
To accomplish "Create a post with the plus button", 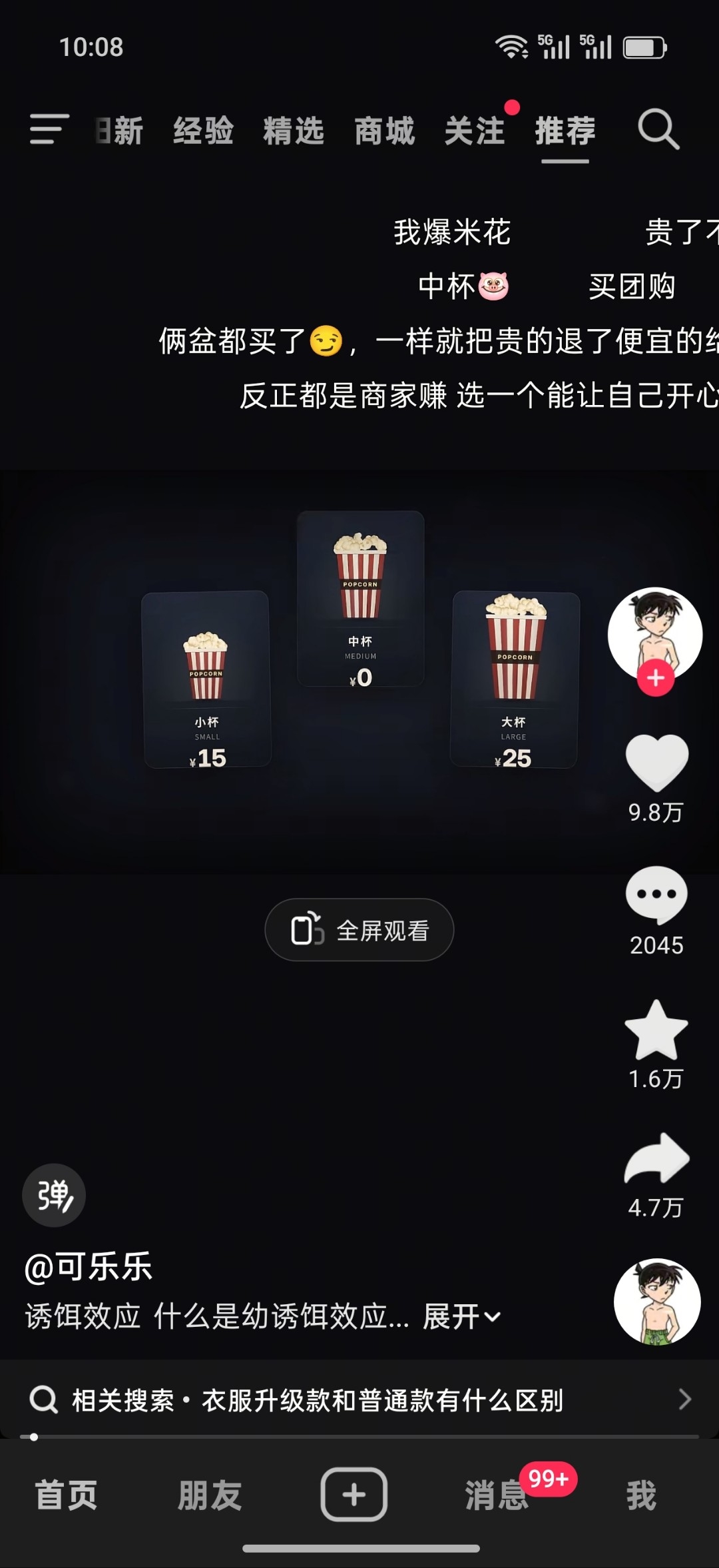I will point(354,1495).
